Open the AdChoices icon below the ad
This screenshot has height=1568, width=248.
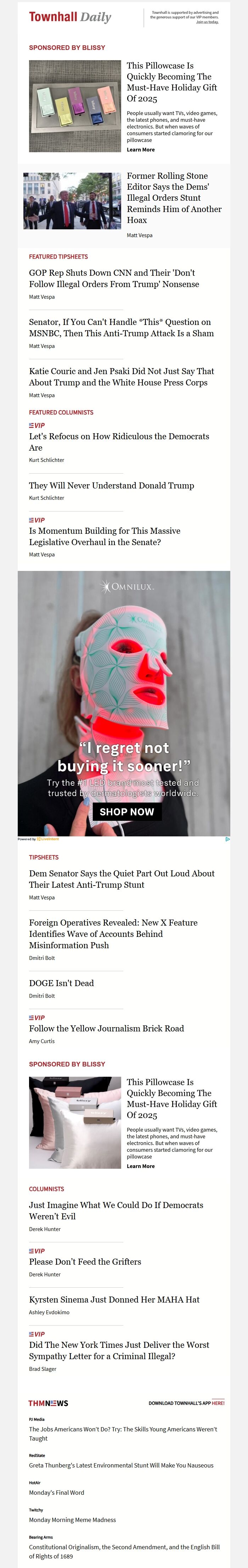[x=227, y=839]
